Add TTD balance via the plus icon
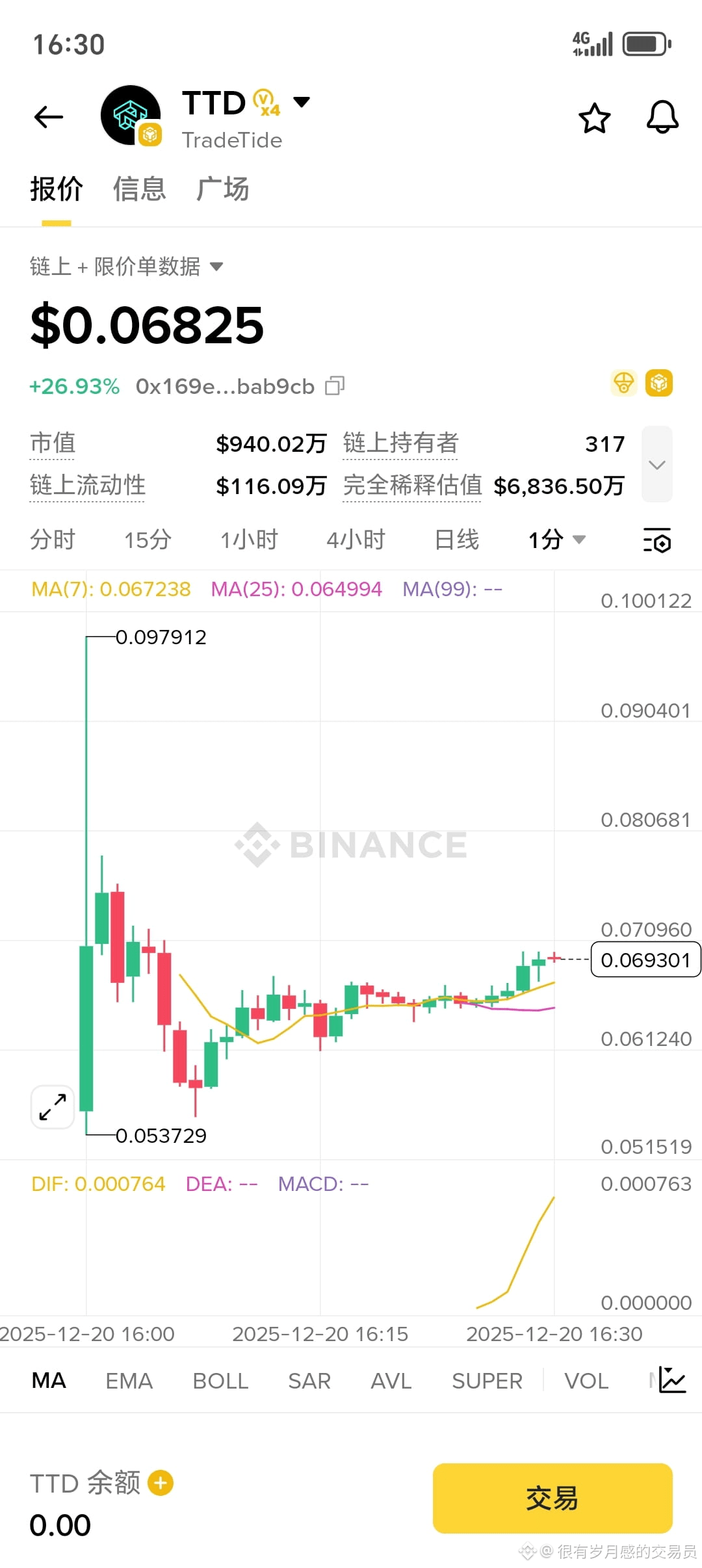 tap(161, 1483)
